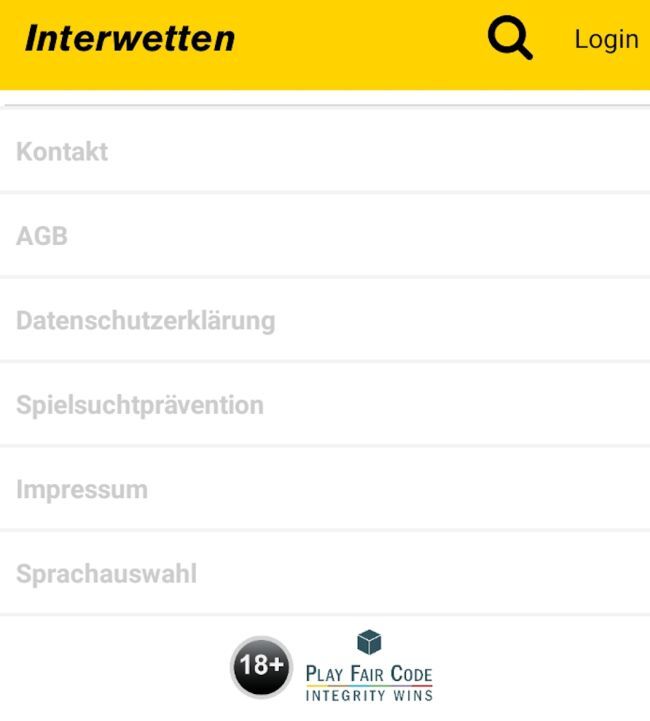Open Spielsuchtprävention information

[x=140, y=405]
